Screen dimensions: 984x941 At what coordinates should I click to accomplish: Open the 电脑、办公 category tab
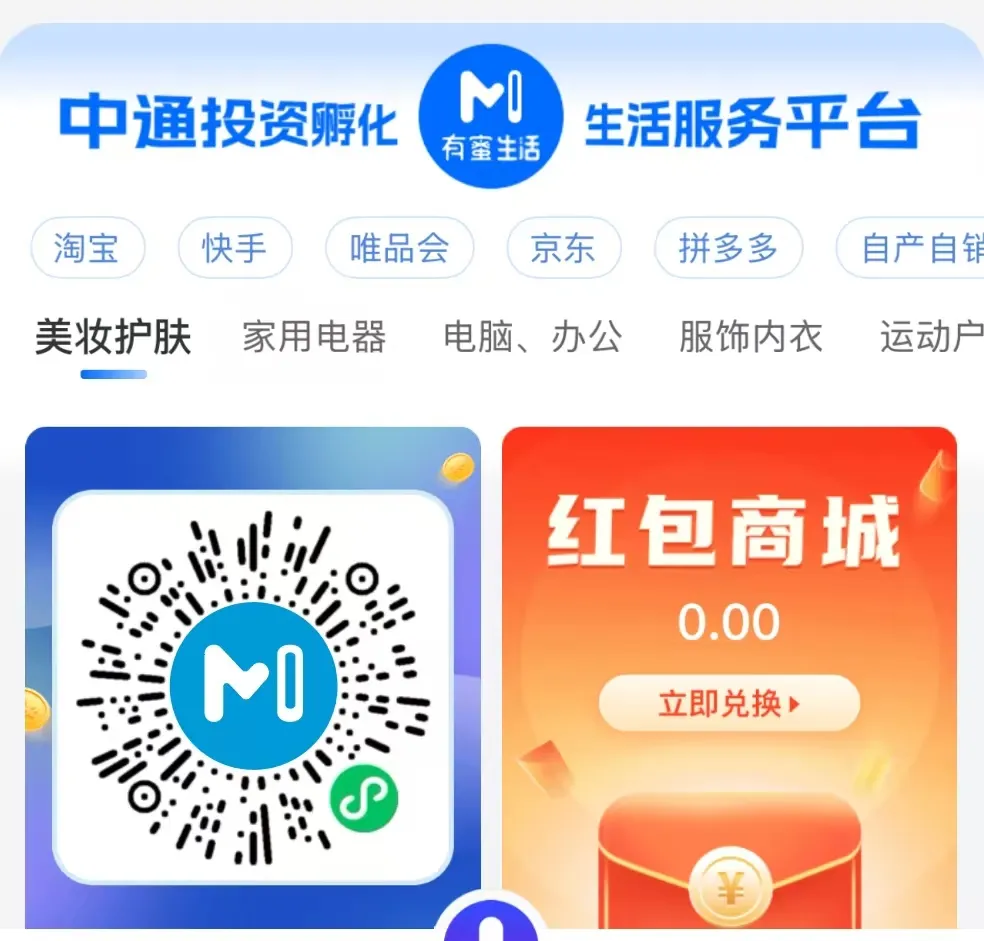533,338
